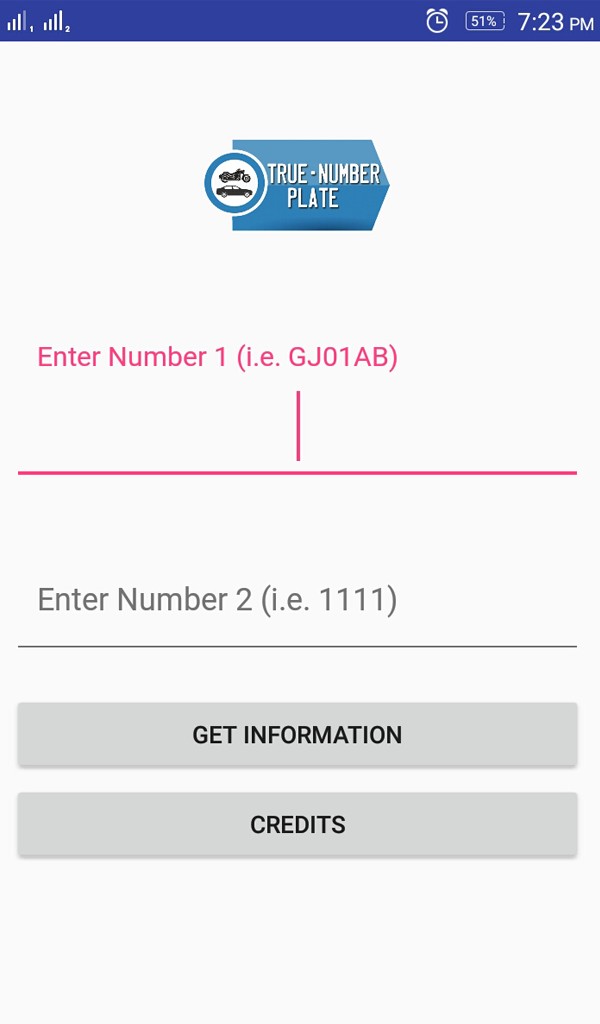Open the Credits page
The image size is (600, 1024).
(x=297, y=824)
